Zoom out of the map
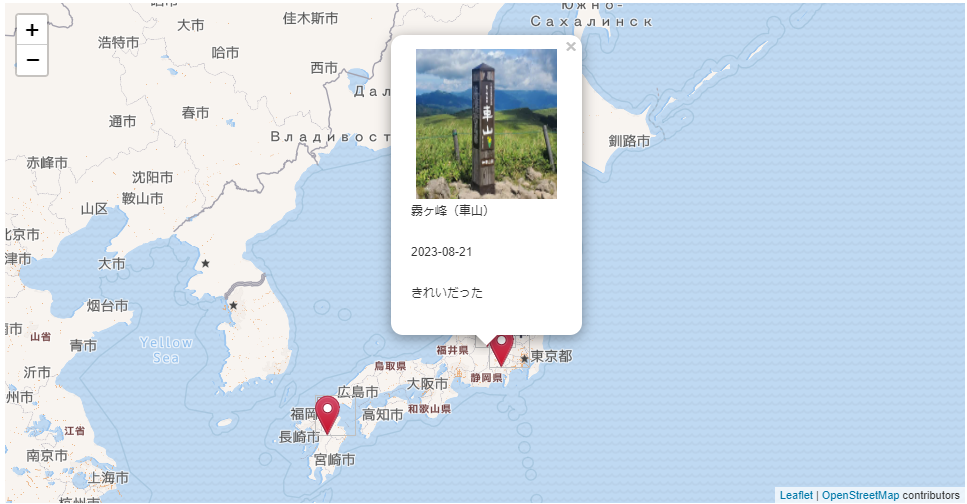This screenshot has height=504, width=967. [32, 61]
